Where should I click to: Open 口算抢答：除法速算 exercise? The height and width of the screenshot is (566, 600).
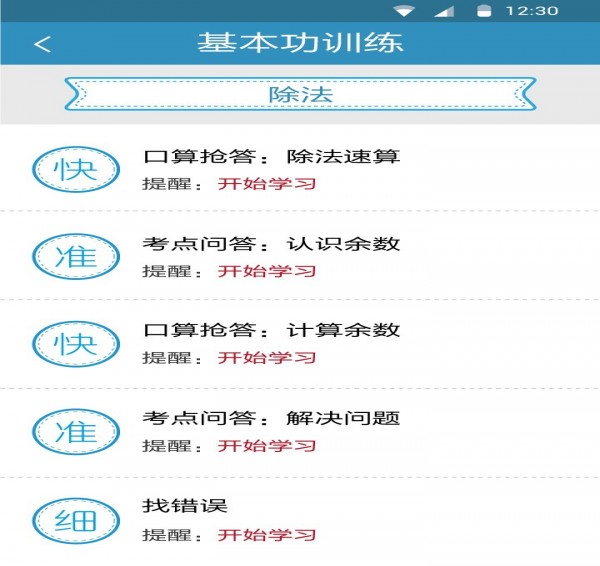click(x=273, y=157)
